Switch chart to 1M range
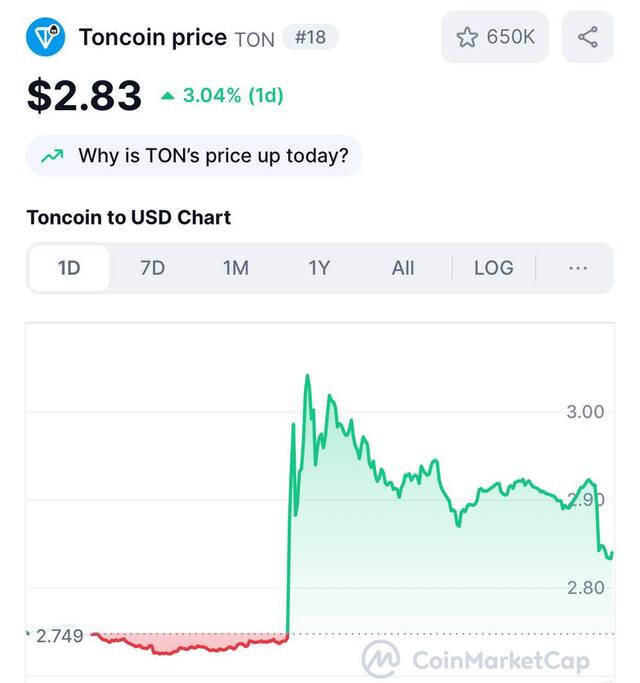The height and width of the screenshot is (683, 640). 235,268
